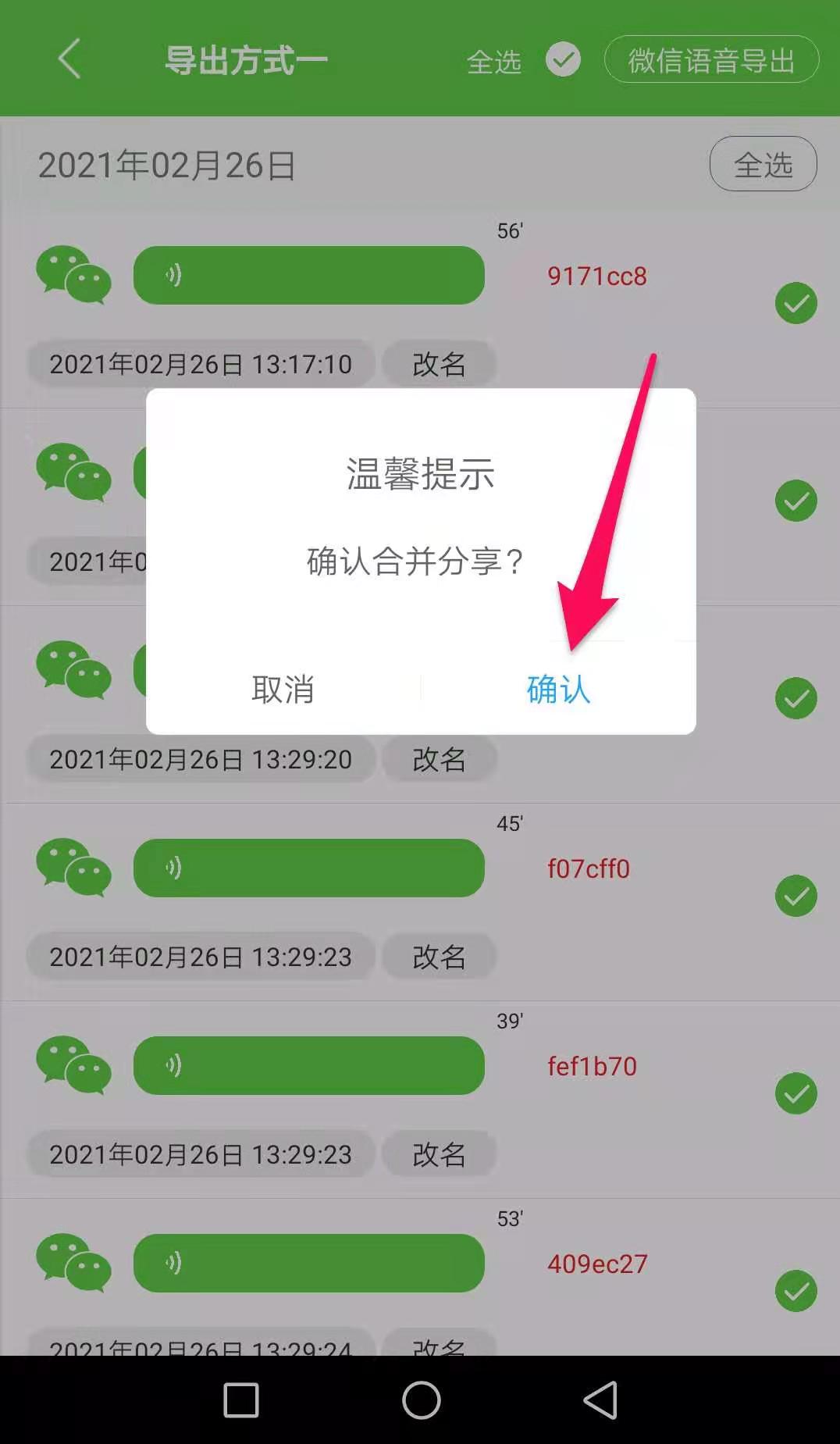Tap 微信语音导出 export button

pos(711,59)
